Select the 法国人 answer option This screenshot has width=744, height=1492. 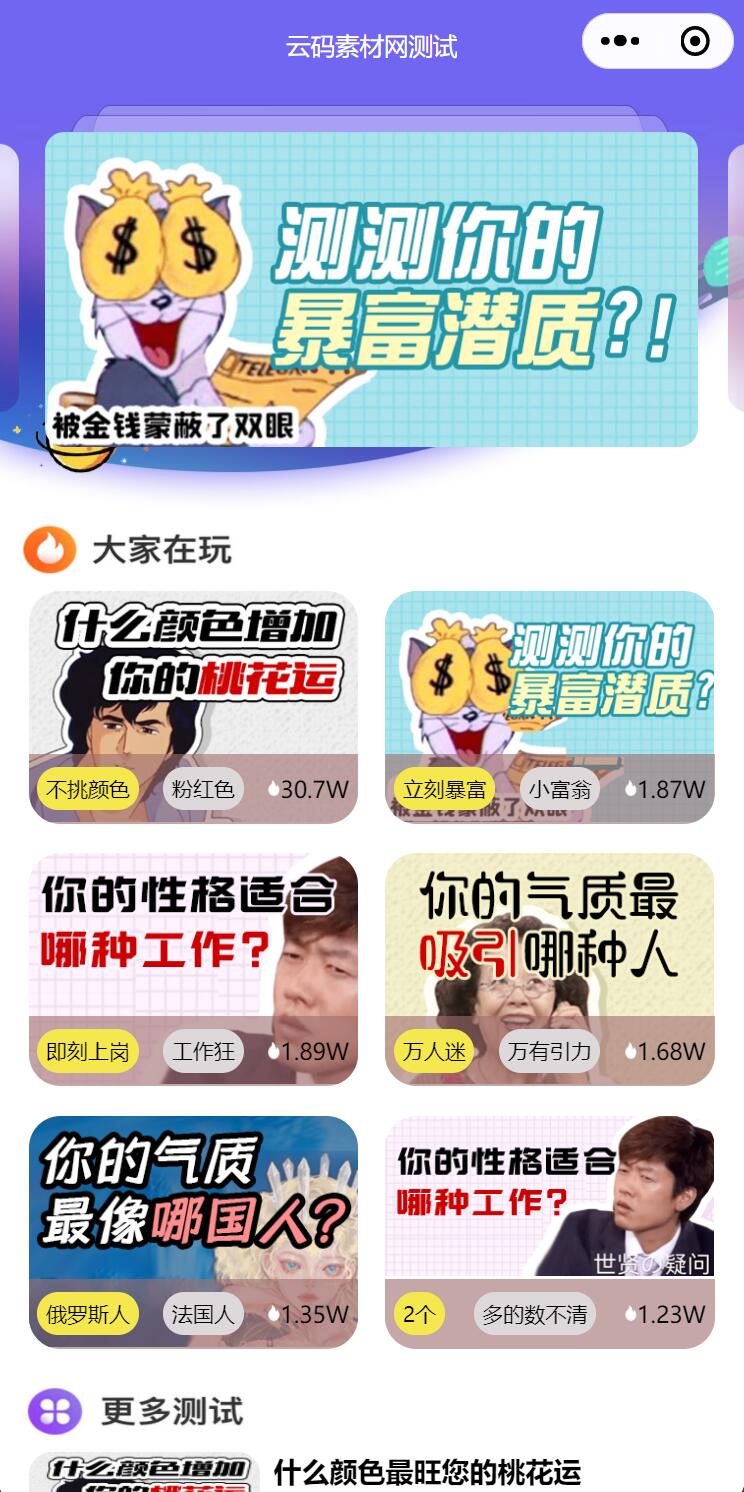(x=203, y=1312)
